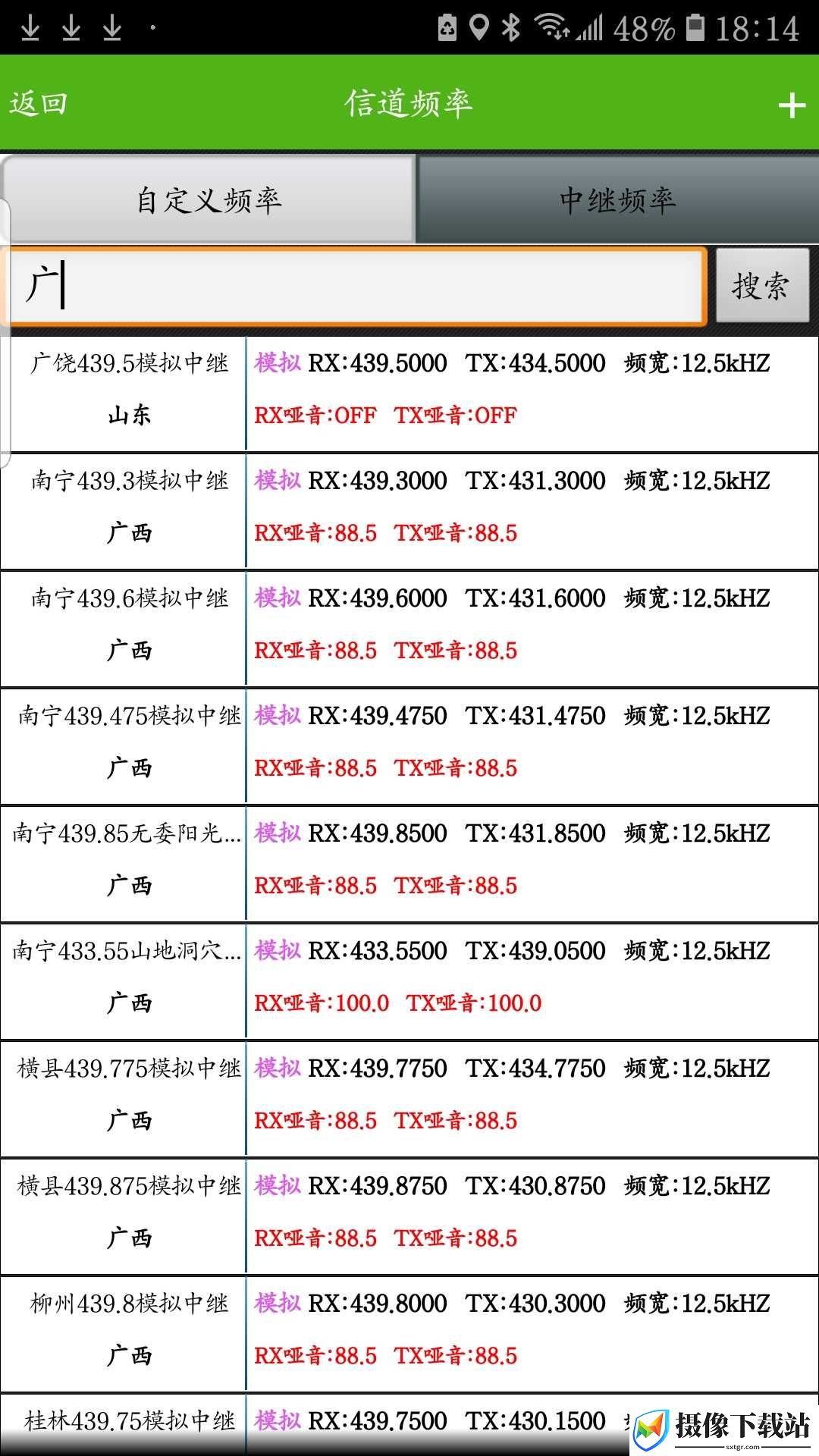Tap 返回 to go back
This screenshot has height=1456, width=819.
point(38,103)
